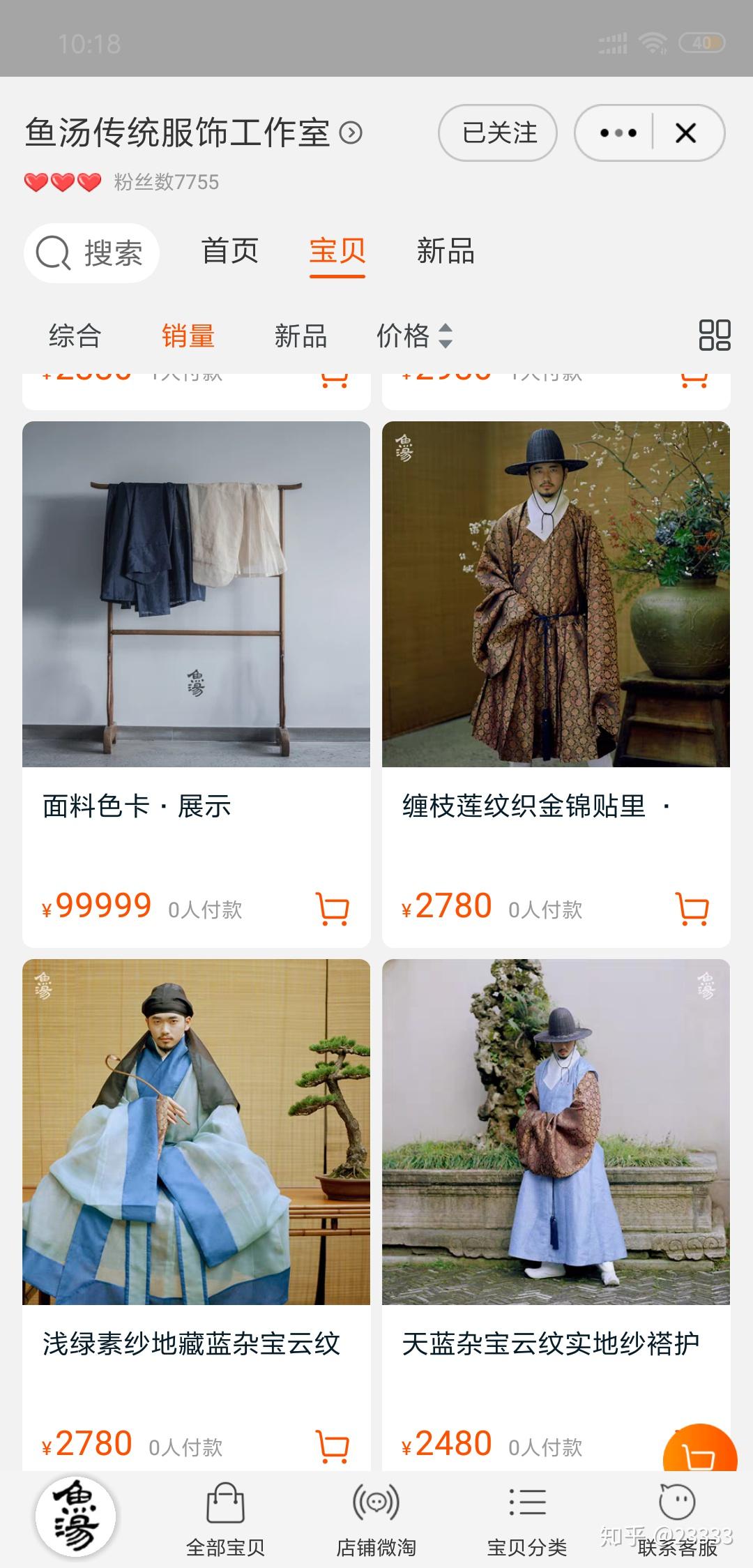Close the shop mini program
The width and height of the screenshot is (753, 1568).
[686, 133]
